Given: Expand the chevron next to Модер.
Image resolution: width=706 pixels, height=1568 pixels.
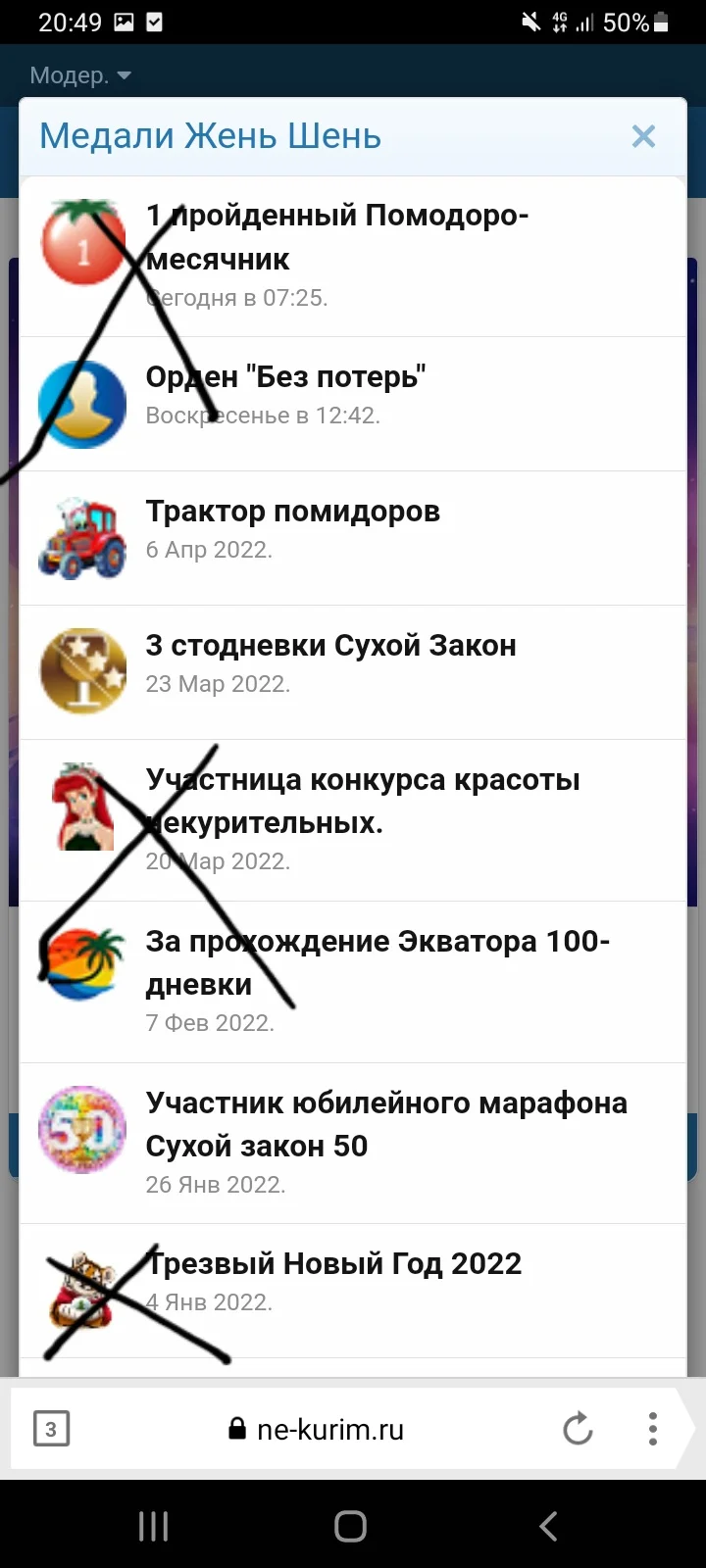Looking at the screenshot, I should [x=123, y=74].
